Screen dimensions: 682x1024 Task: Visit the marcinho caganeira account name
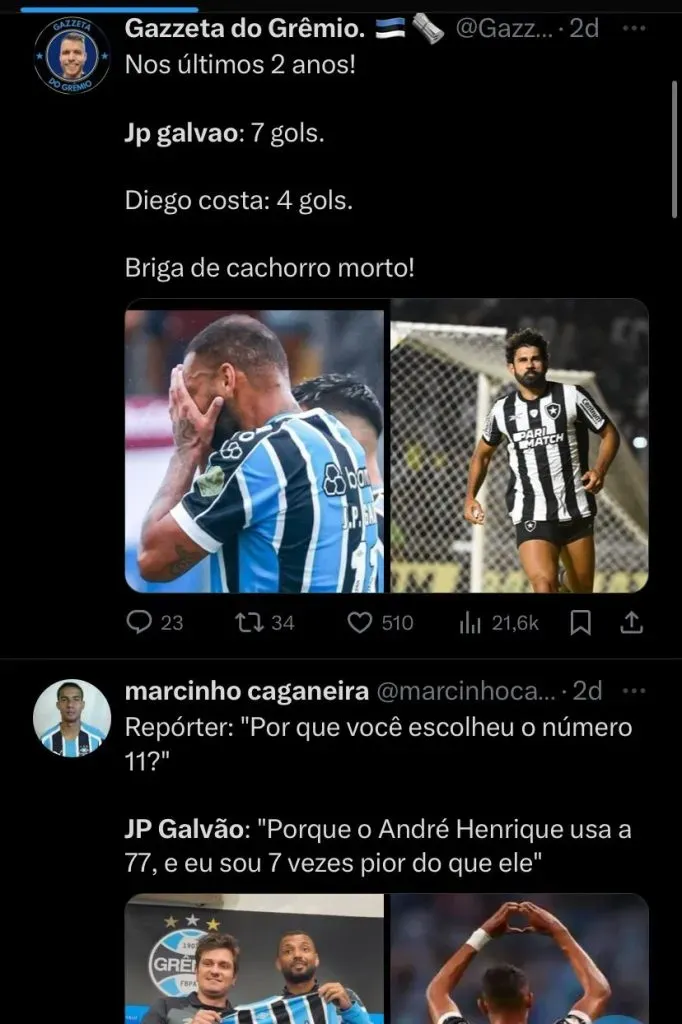point(247,691)
